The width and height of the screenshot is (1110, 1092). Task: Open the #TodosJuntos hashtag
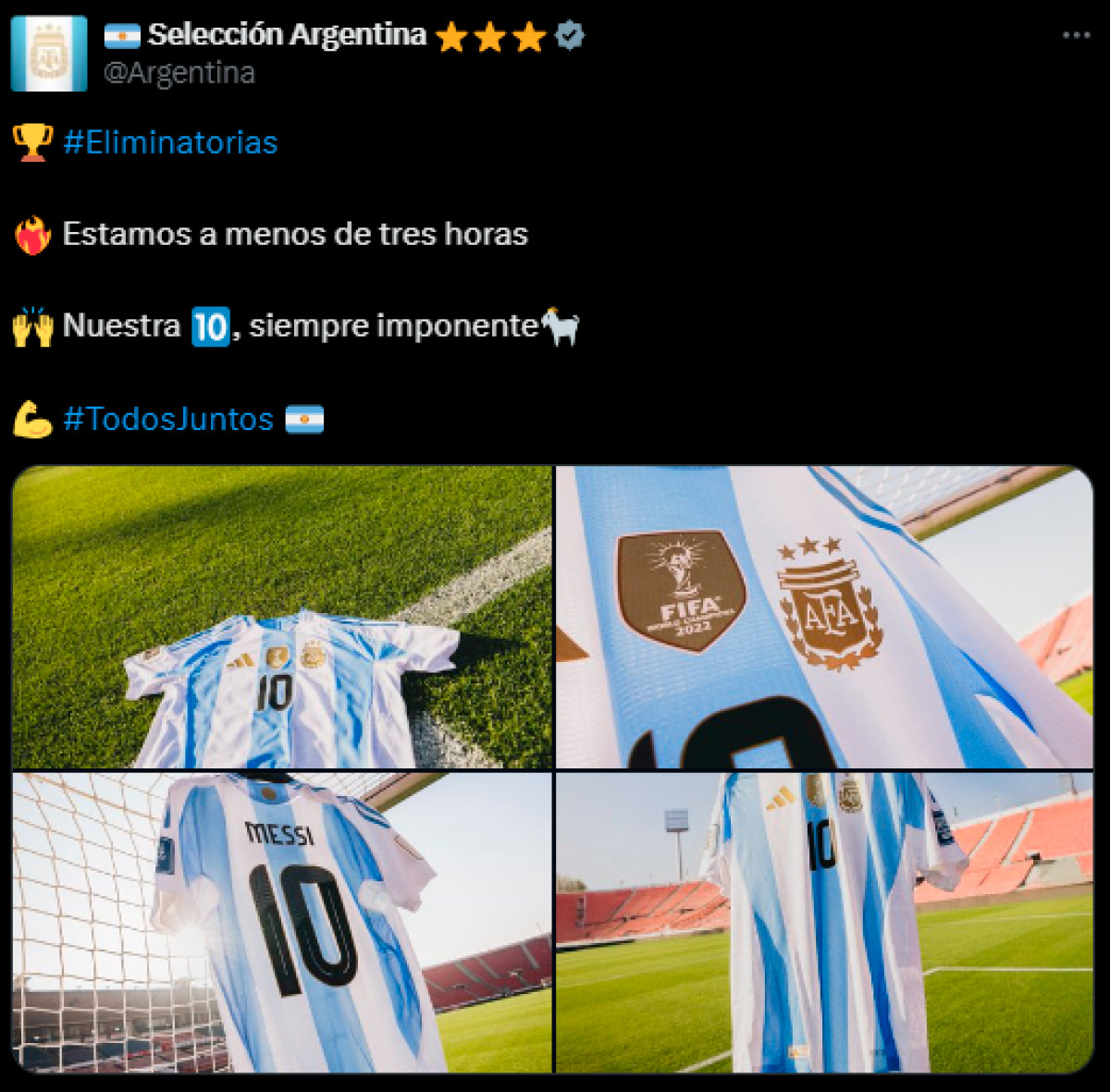(x=168, y=419)
